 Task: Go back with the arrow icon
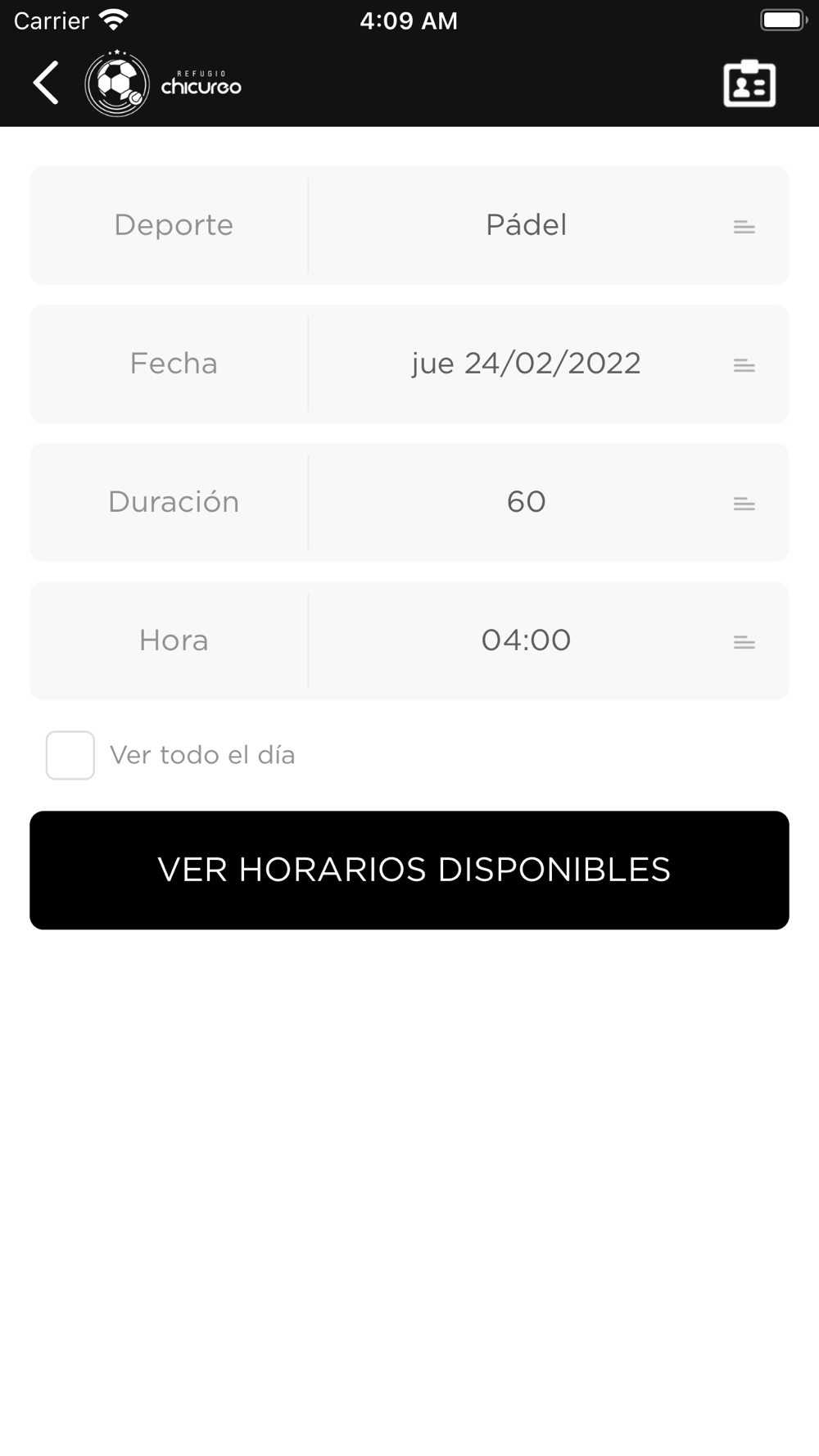click(x=46, y=83)
